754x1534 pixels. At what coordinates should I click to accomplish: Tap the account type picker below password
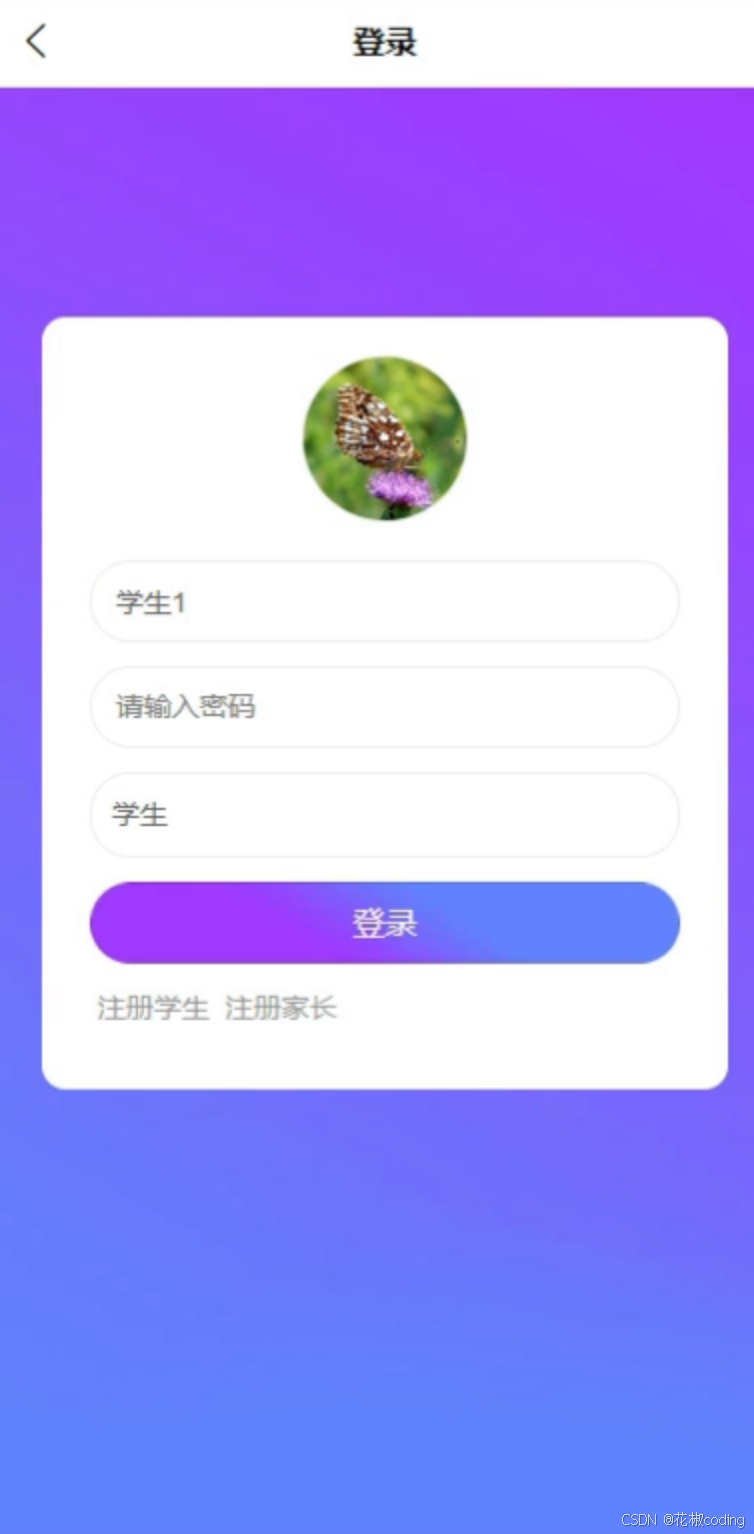pyautogui.click(x=385, y=816)
